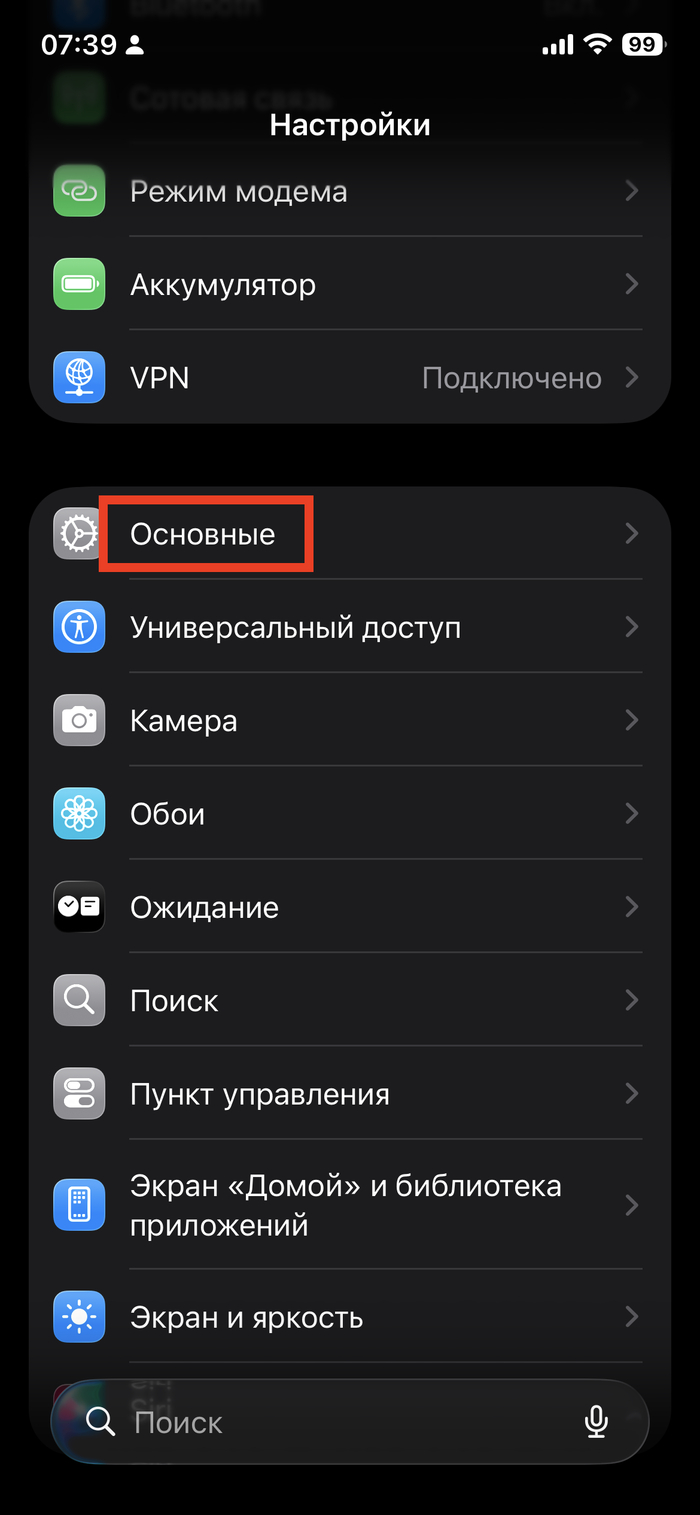Open Экран и яркость settings

[350, 1317]
